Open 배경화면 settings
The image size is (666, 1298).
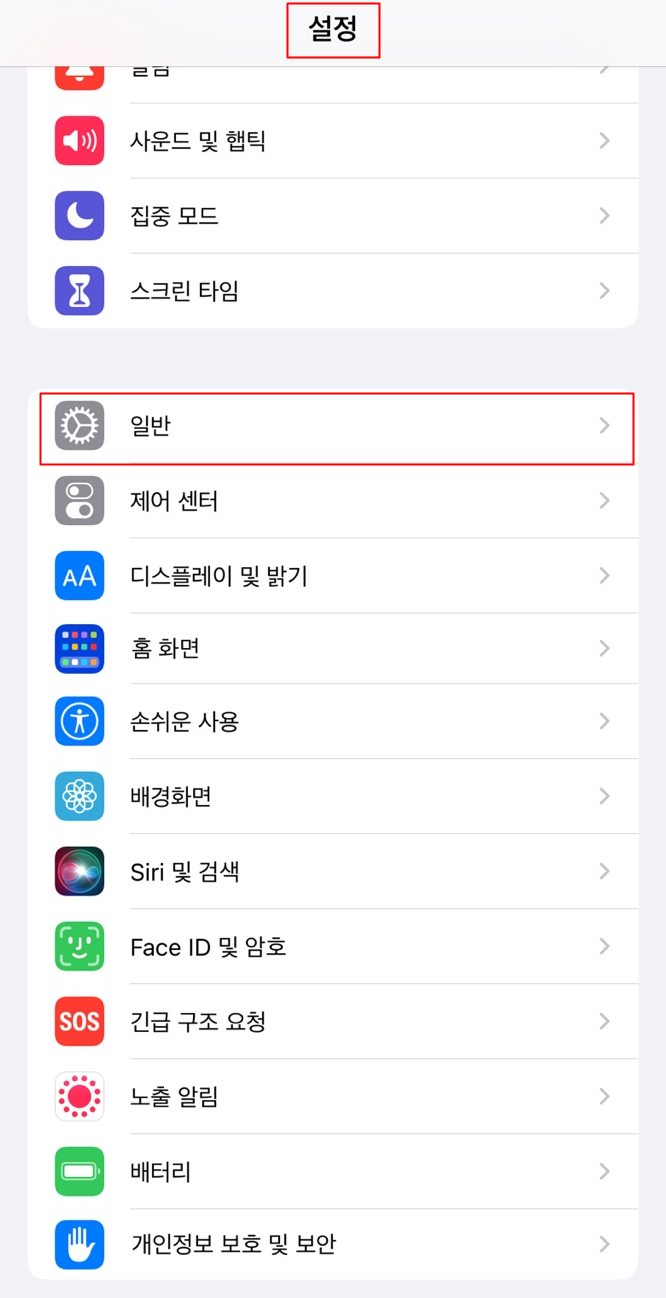point(333,796)
